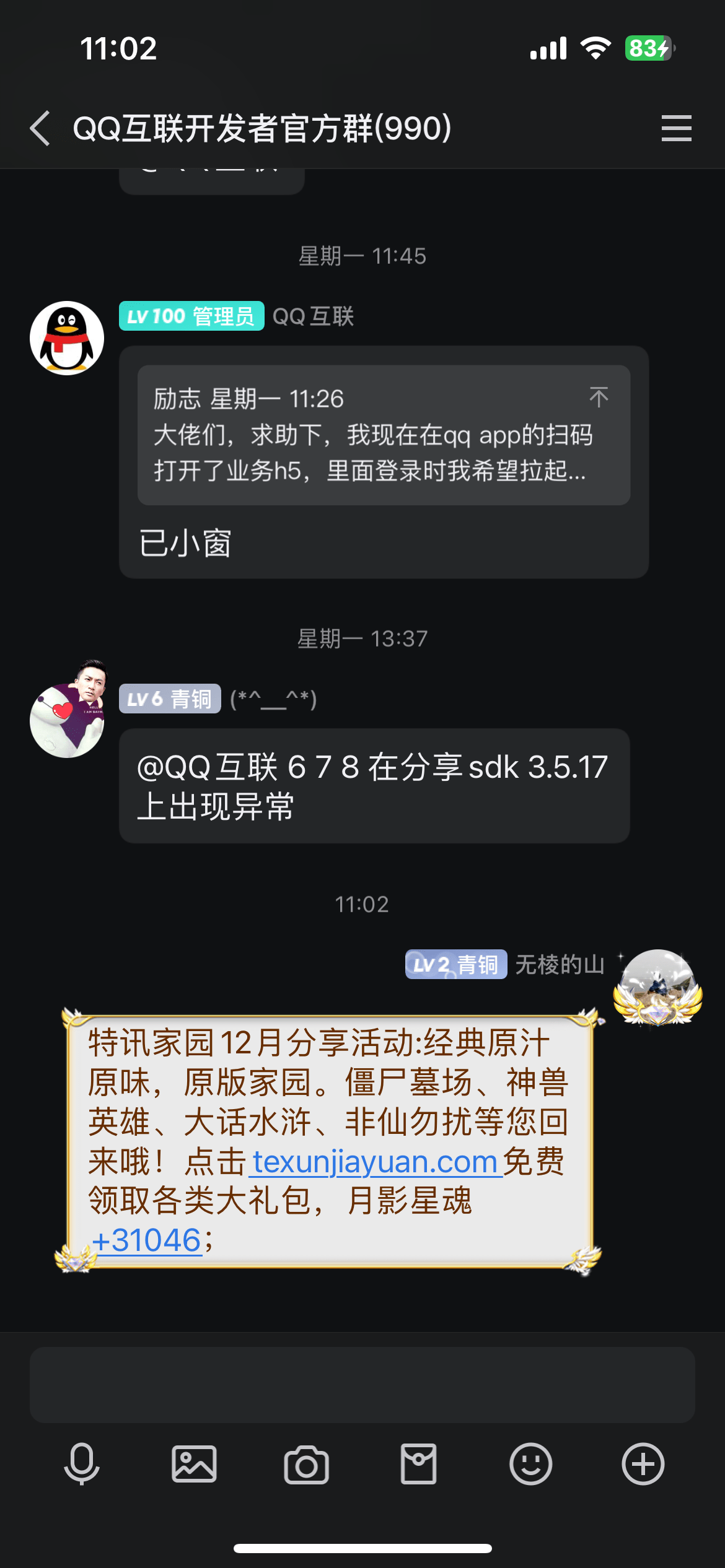This screenshot has height=1568, width=725.
Task: Focus the message input field
Action: (x=362, y=1385)
